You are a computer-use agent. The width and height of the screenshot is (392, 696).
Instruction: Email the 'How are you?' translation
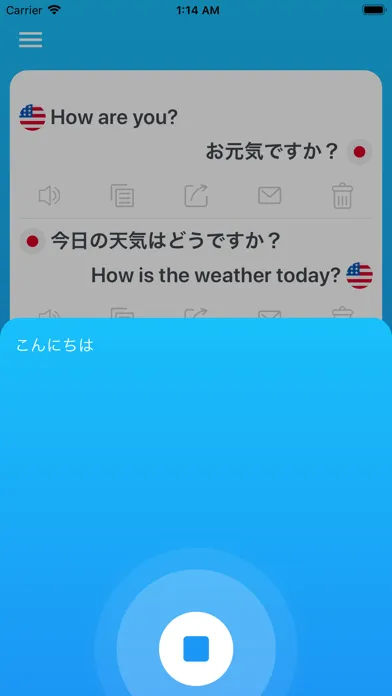pyautogui.click(x=270, y=195)
